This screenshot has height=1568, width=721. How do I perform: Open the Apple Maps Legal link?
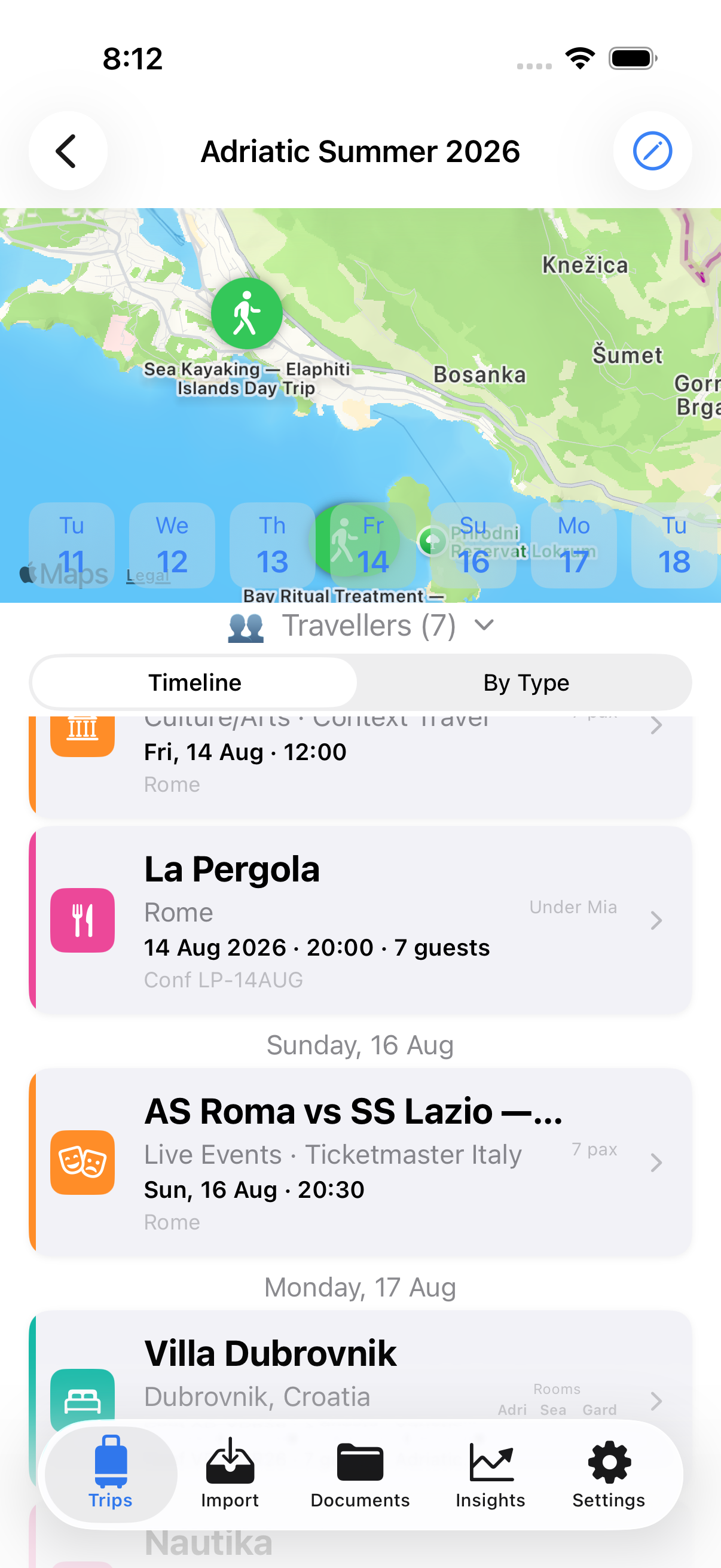pyautogui.click(x=148, y=575)
